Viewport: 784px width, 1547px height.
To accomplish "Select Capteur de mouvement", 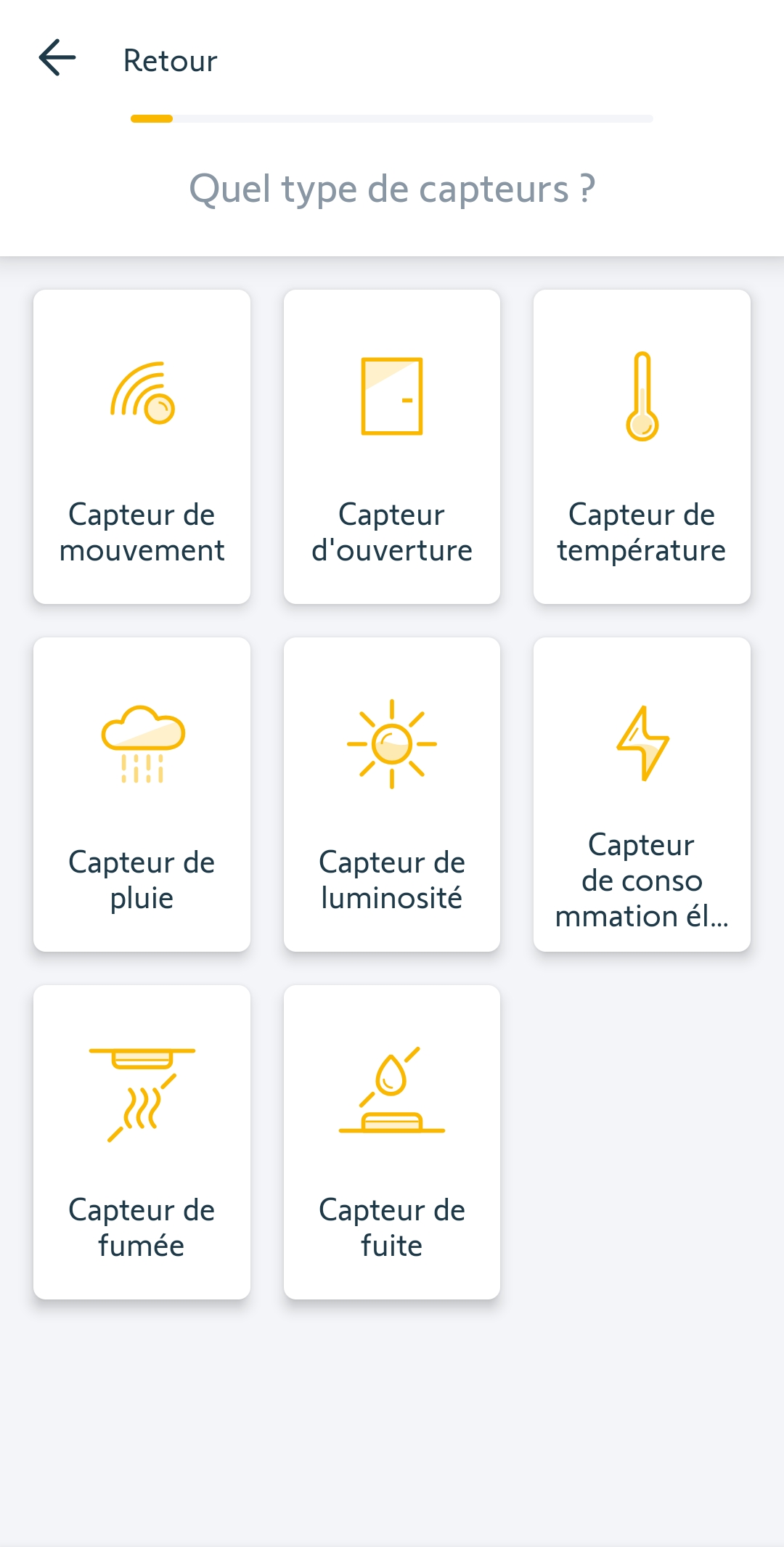I will [142, 446].
